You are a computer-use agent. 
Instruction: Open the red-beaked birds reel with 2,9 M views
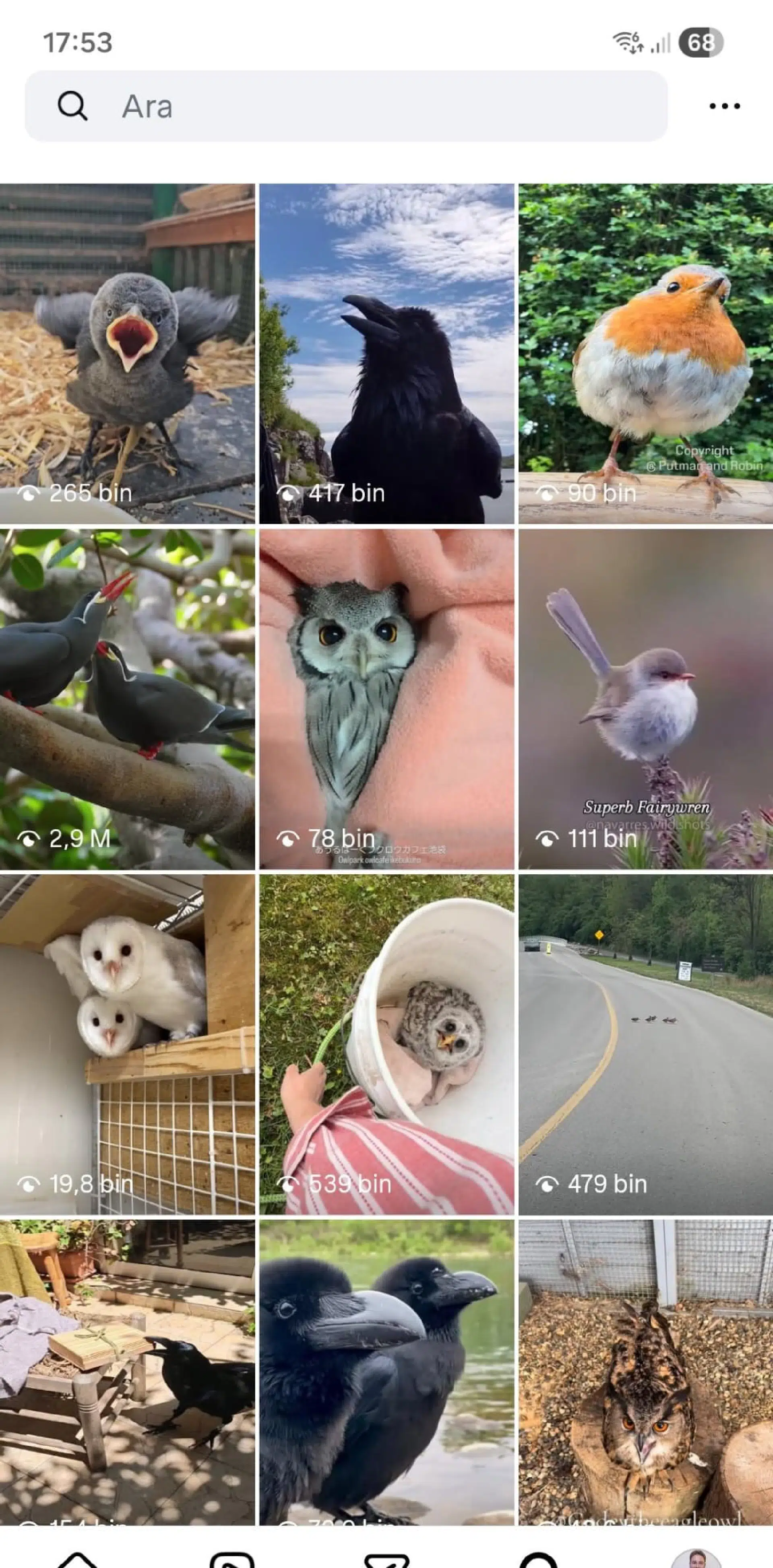point(127,699)
